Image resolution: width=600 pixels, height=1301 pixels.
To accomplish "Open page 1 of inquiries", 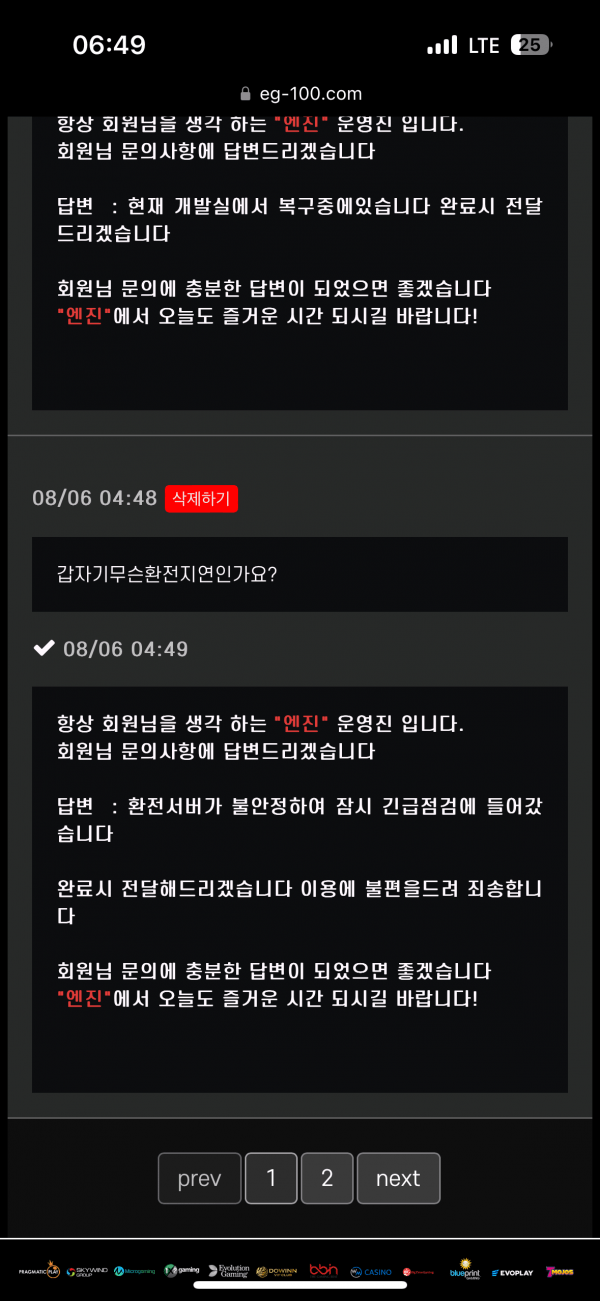I will coord(271,1178).
